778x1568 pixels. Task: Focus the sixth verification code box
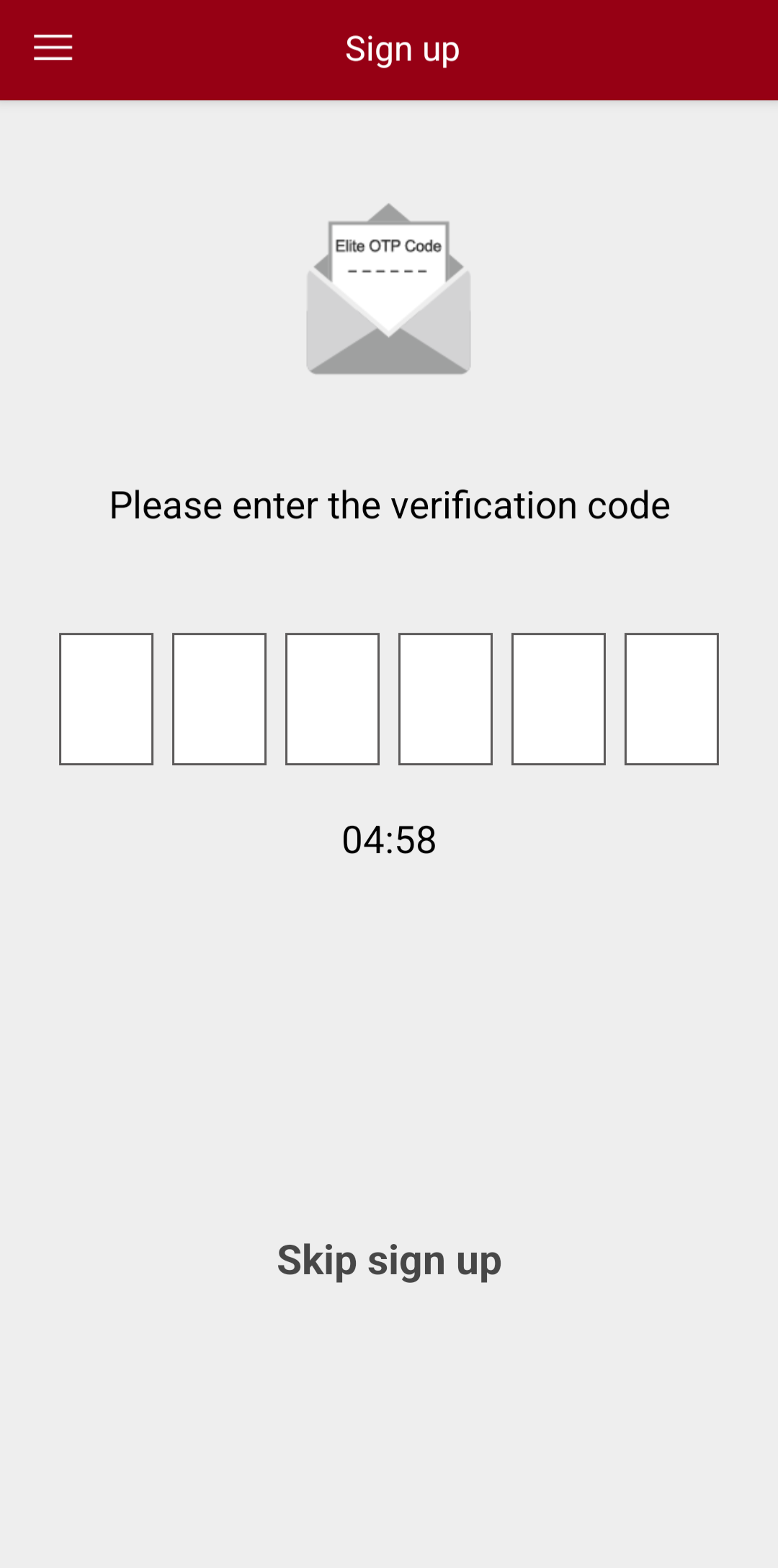[671, 699]
